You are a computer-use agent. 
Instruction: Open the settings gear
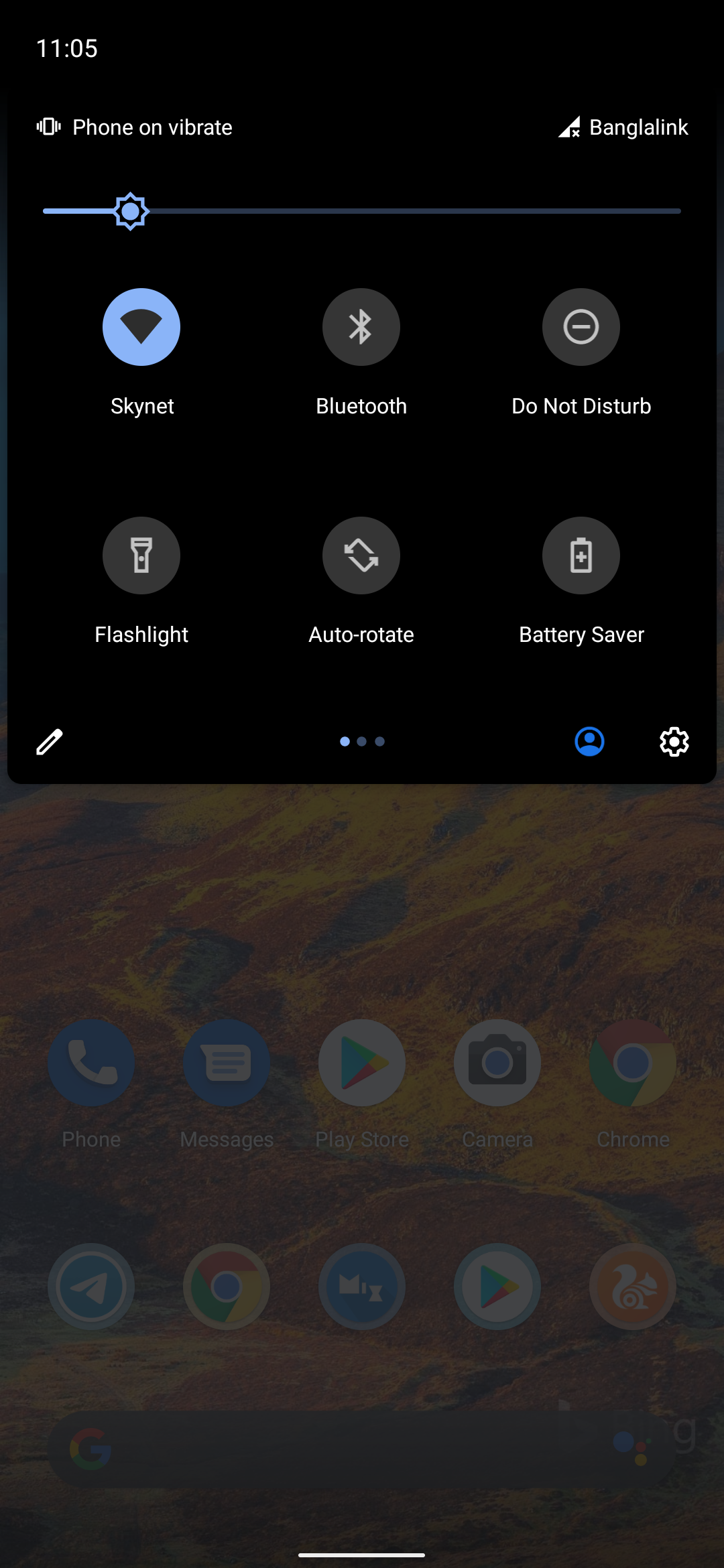tap(674, 742)
